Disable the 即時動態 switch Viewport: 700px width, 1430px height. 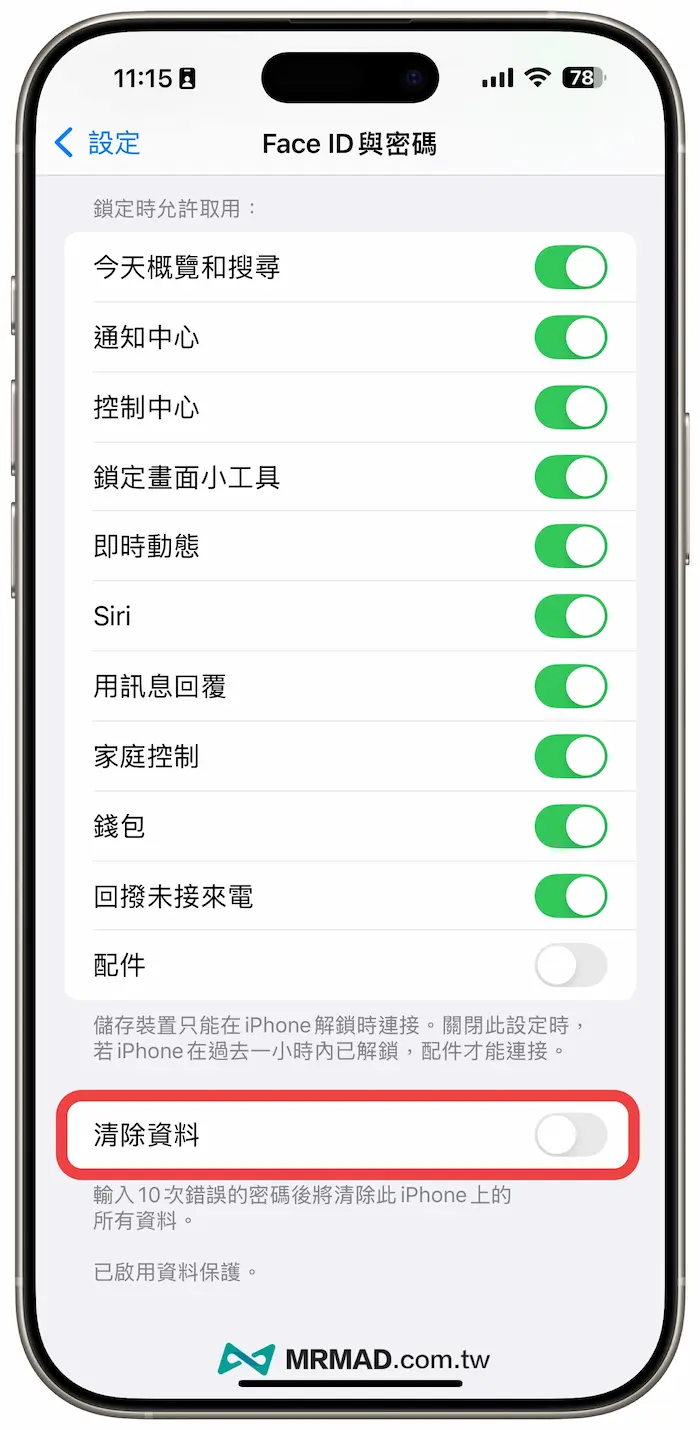click(570, 547)
